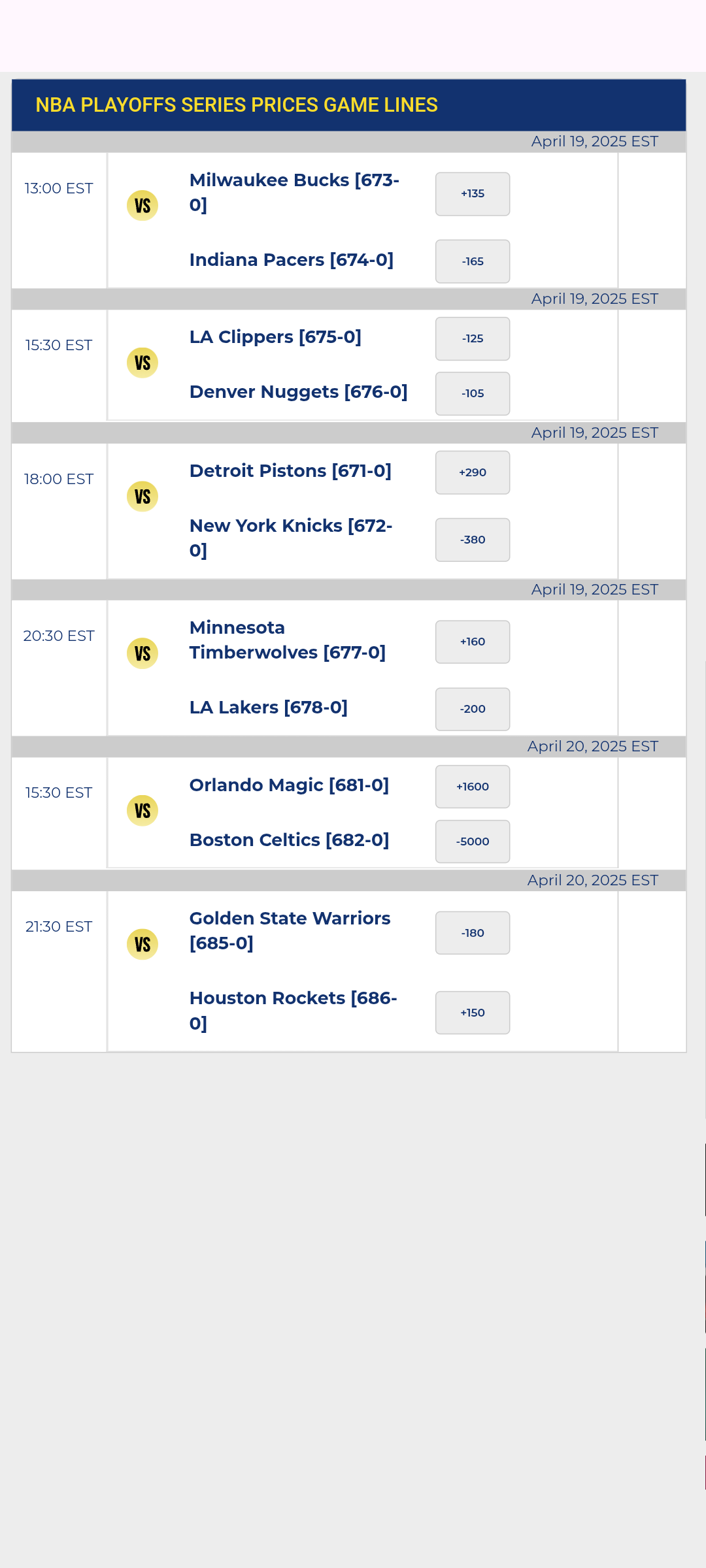Add New York Knicks -380 to bet slip
706x1568 pixels.
[473, 540]
